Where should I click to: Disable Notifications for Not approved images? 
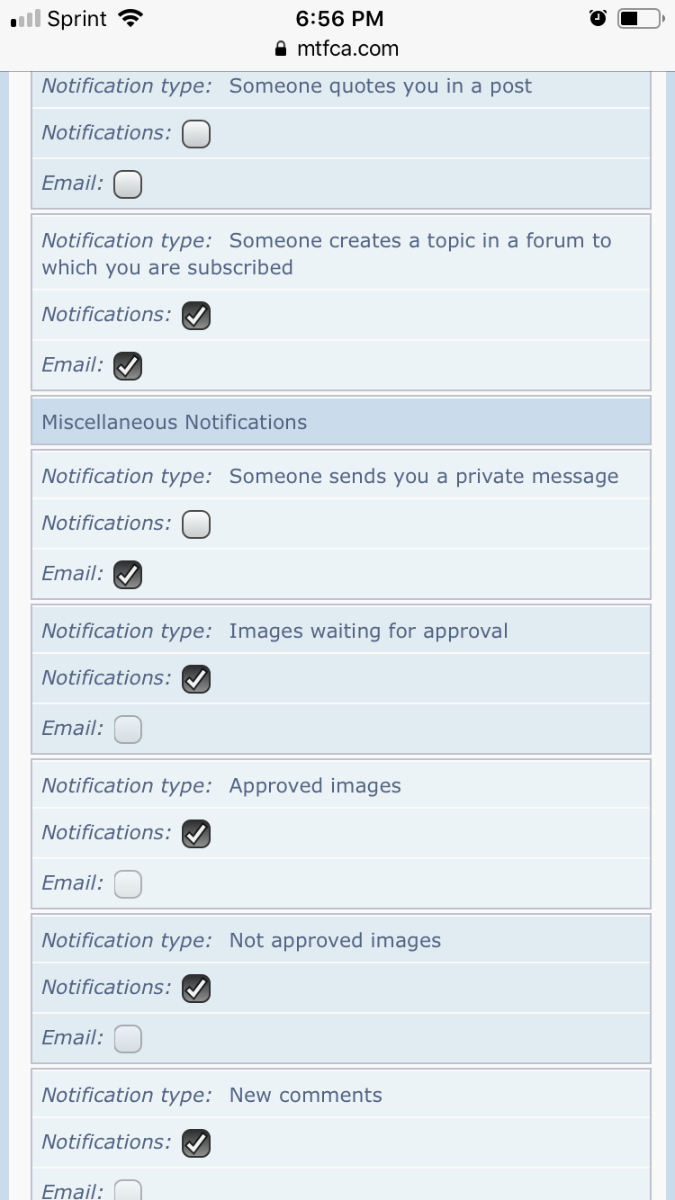coord(196,989)
